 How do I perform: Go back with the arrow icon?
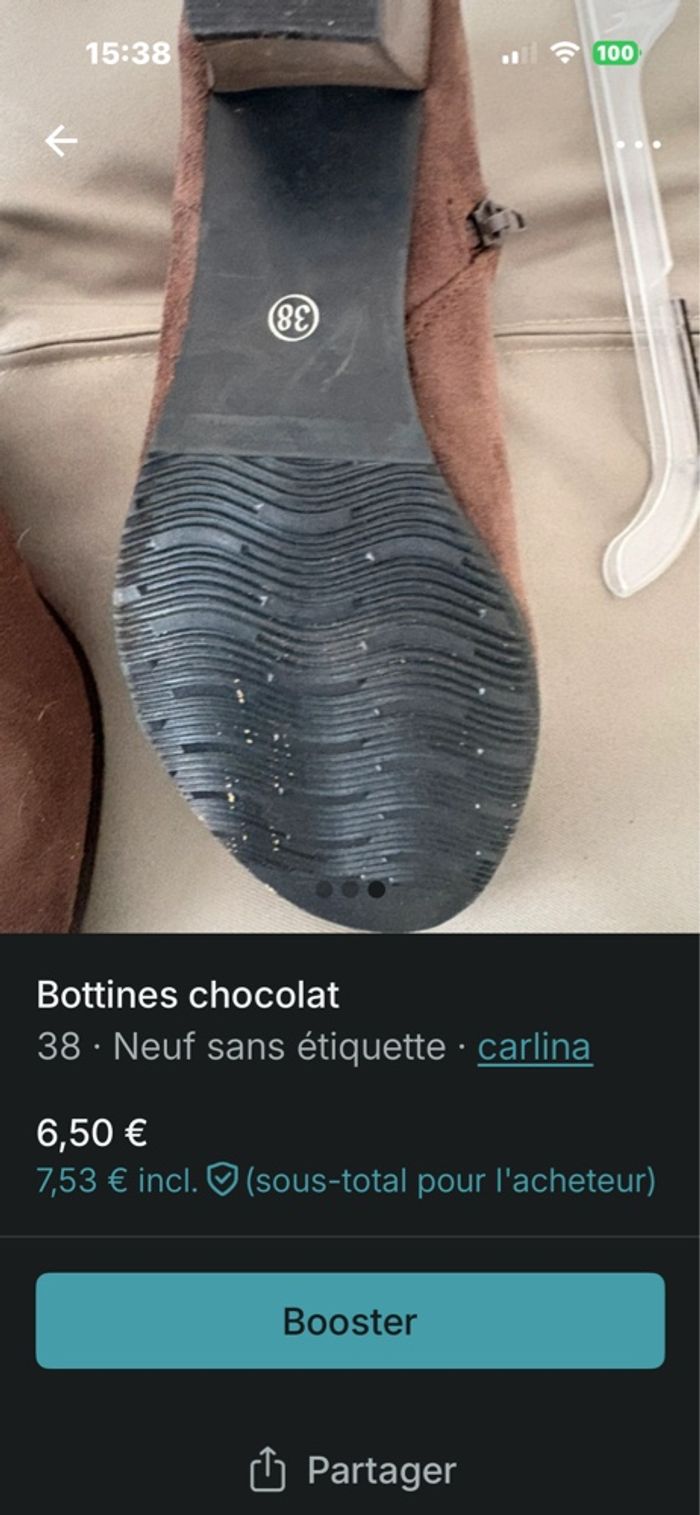point(61,142)
